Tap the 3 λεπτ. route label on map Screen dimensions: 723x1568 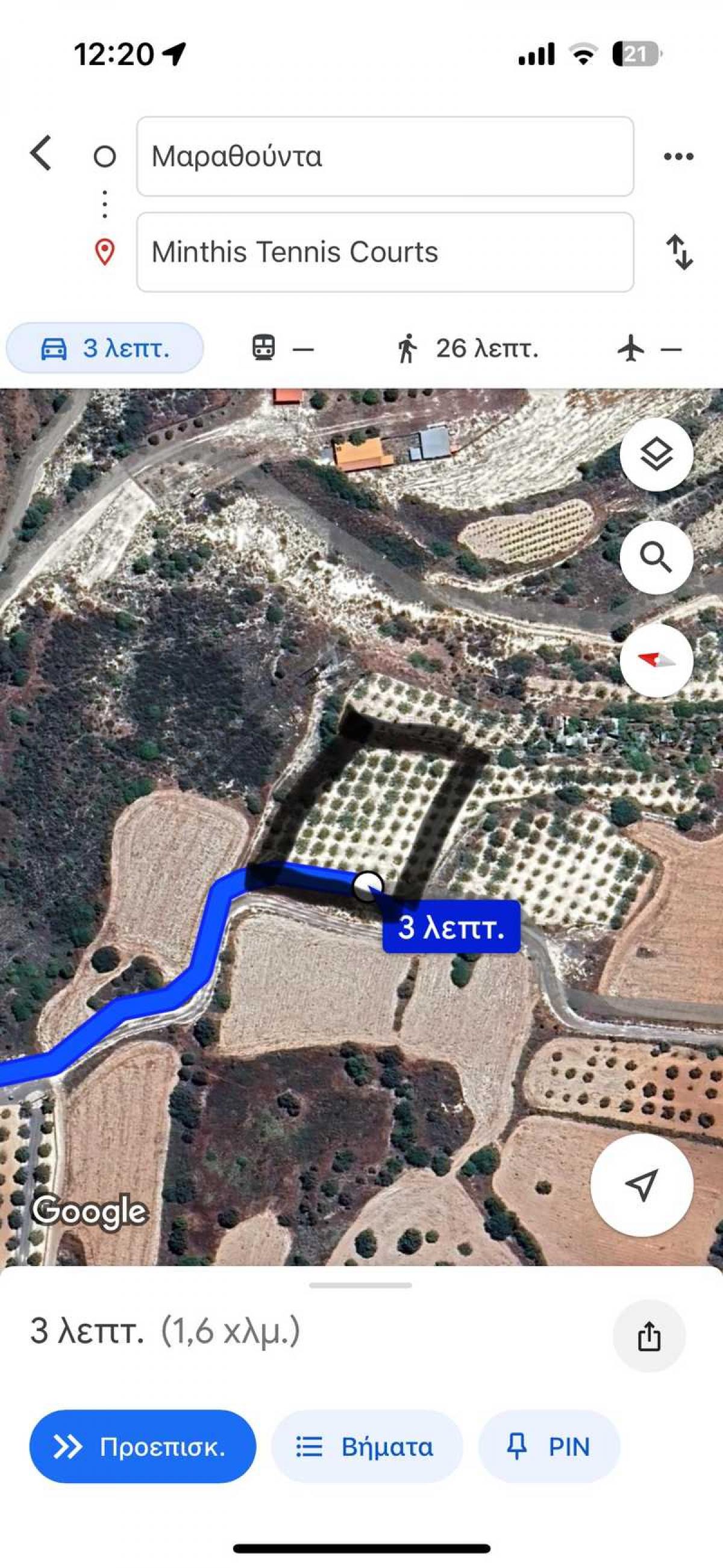tap(451, 927)
